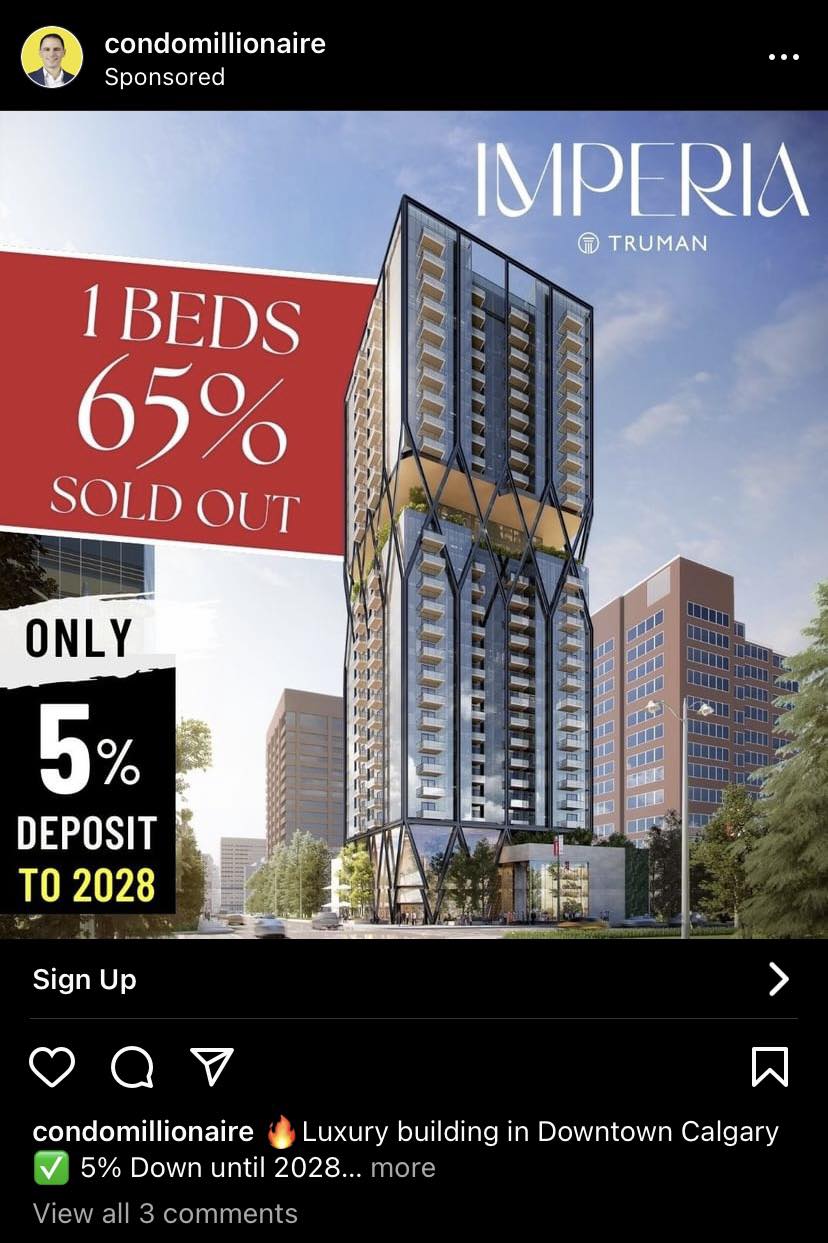Expand the caption with more
Viewport: 828px width, 1243px height.
click(x=403, y=1167)
